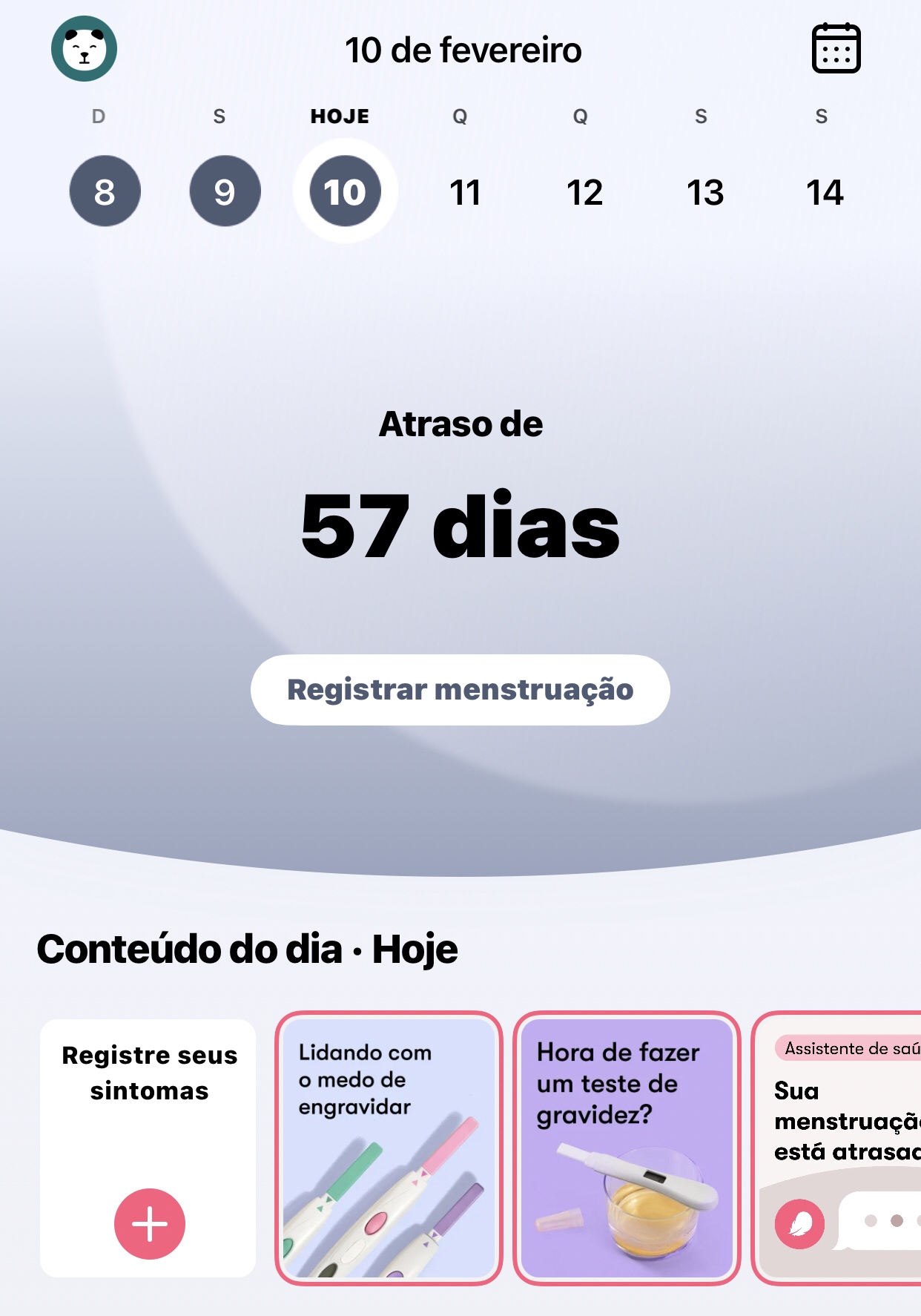The height and width of the screenshot is (1316, 921).
Task: Open the panda profile avatar
Action: (x=84, y=49)
